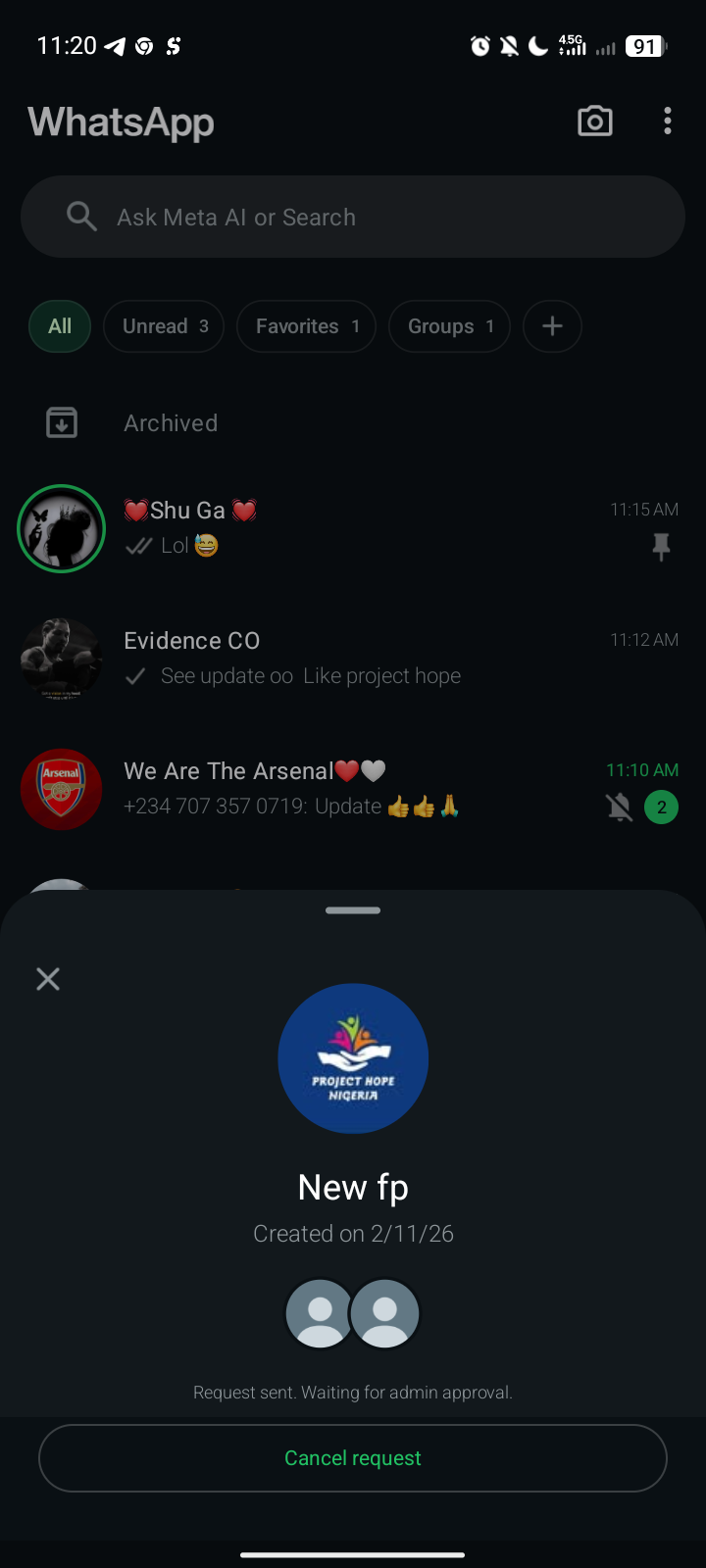
Task: Switch to the Groups filter
Action: [449, 326]
